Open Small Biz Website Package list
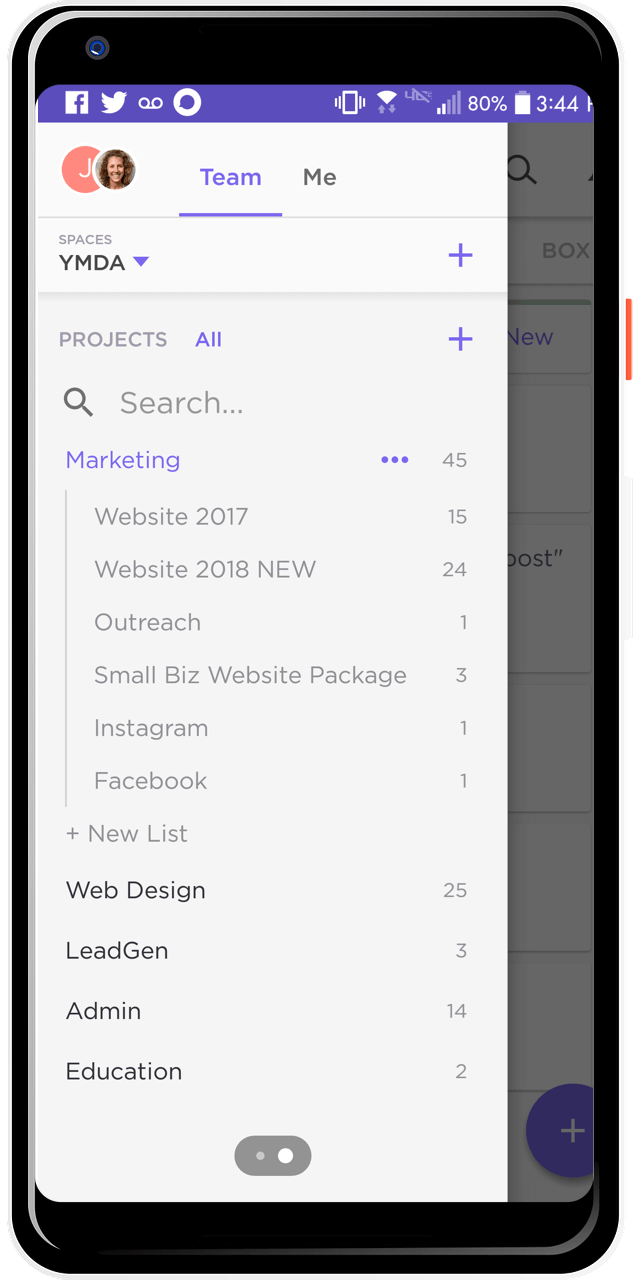Image resolution: width=640 pixels, height=1280 pixels. [250, 675]
